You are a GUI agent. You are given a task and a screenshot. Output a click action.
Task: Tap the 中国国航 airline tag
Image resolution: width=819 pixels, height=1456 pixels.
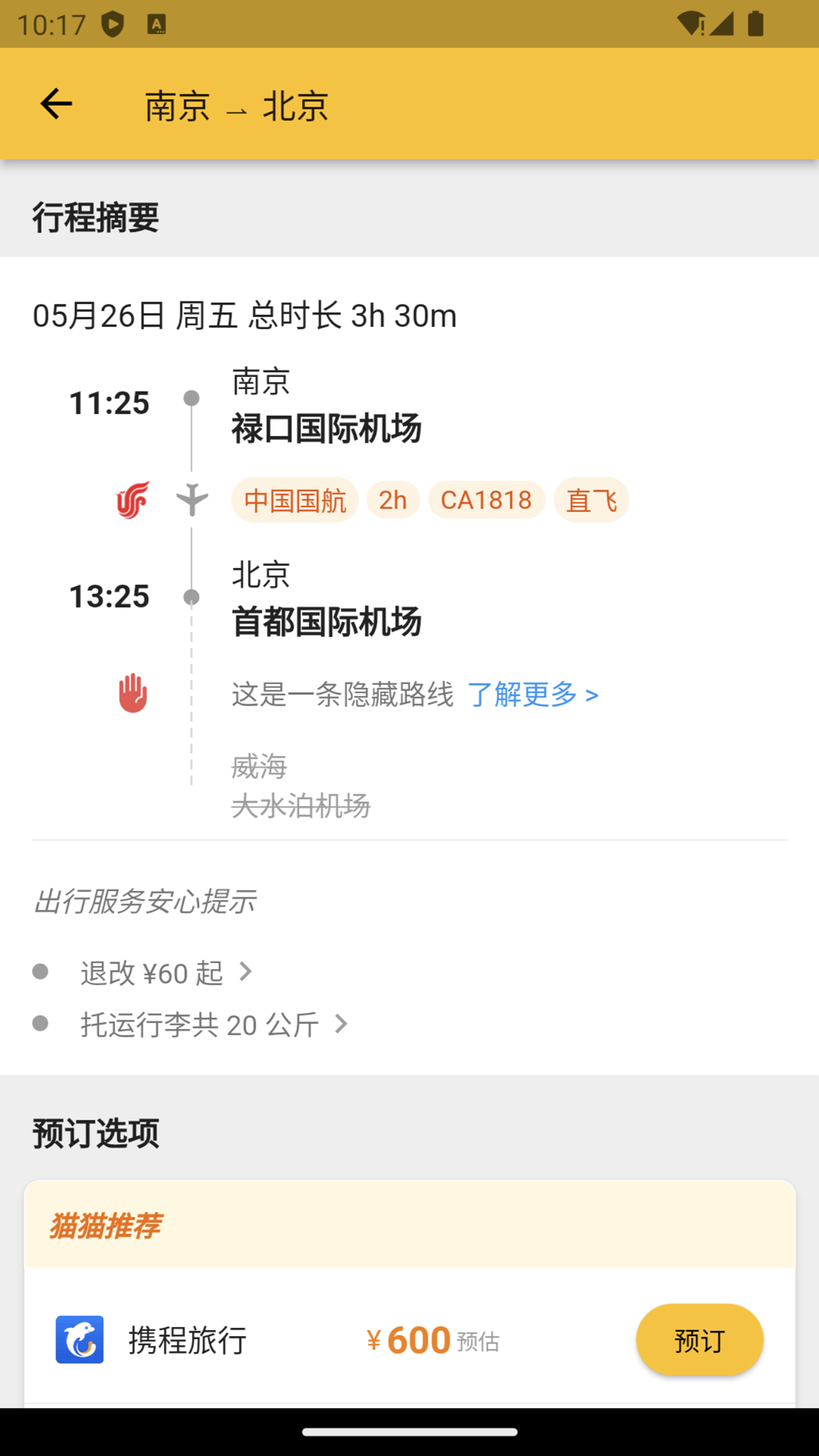(294, 499)
